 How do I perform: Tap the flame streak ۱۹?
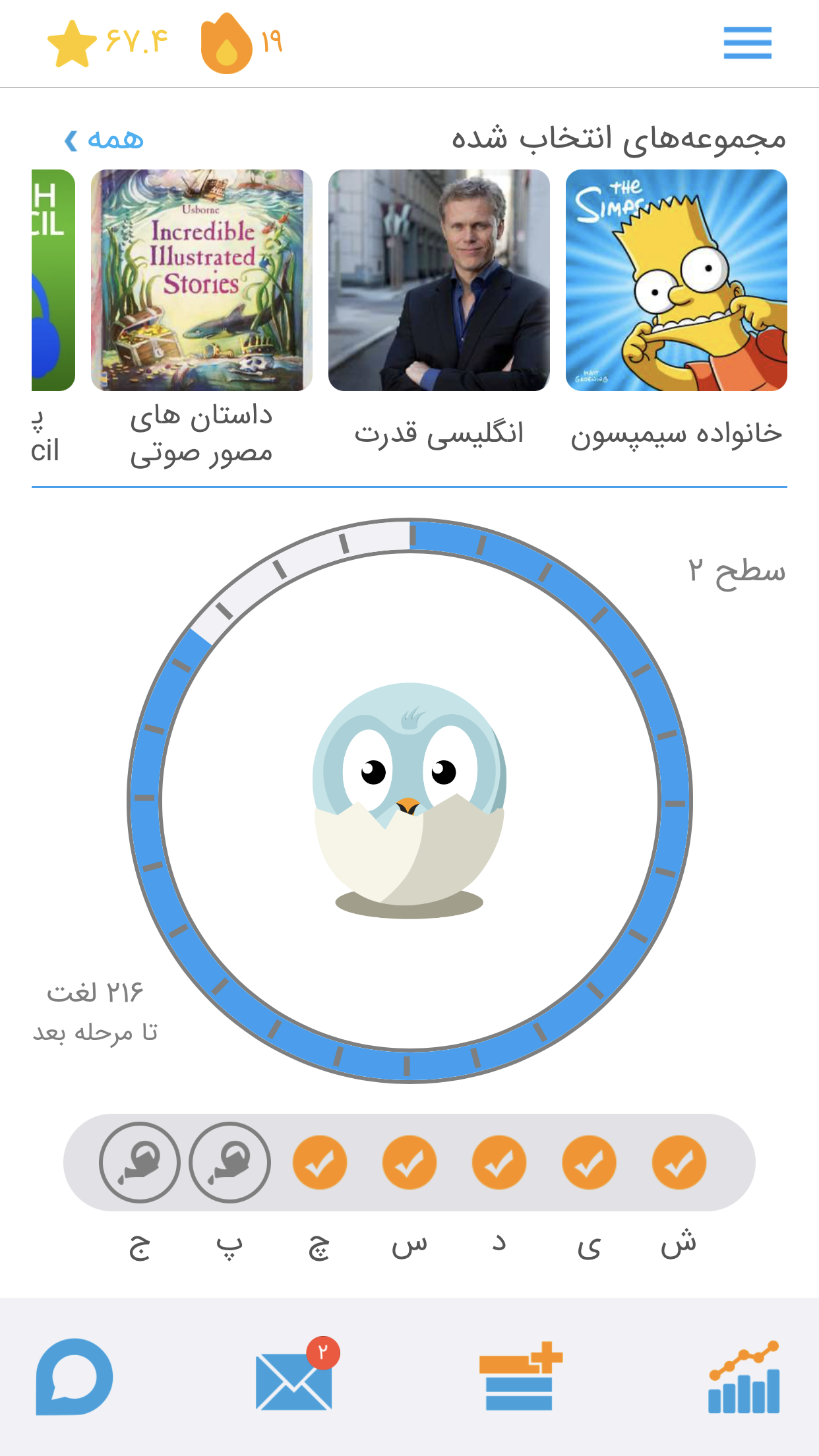[242, 43]
